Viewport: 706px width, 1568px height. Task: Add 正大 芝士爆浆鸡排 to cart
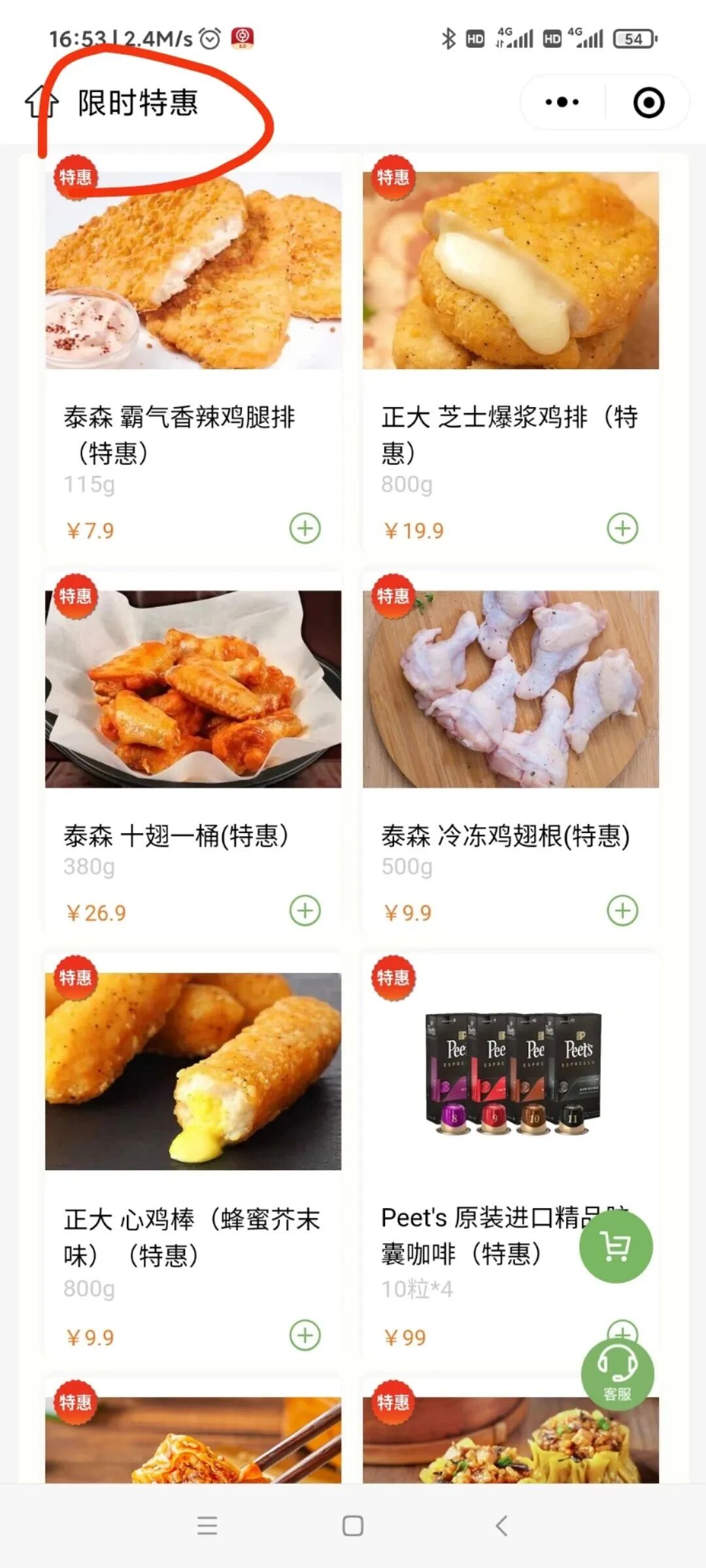click(622, 528)
